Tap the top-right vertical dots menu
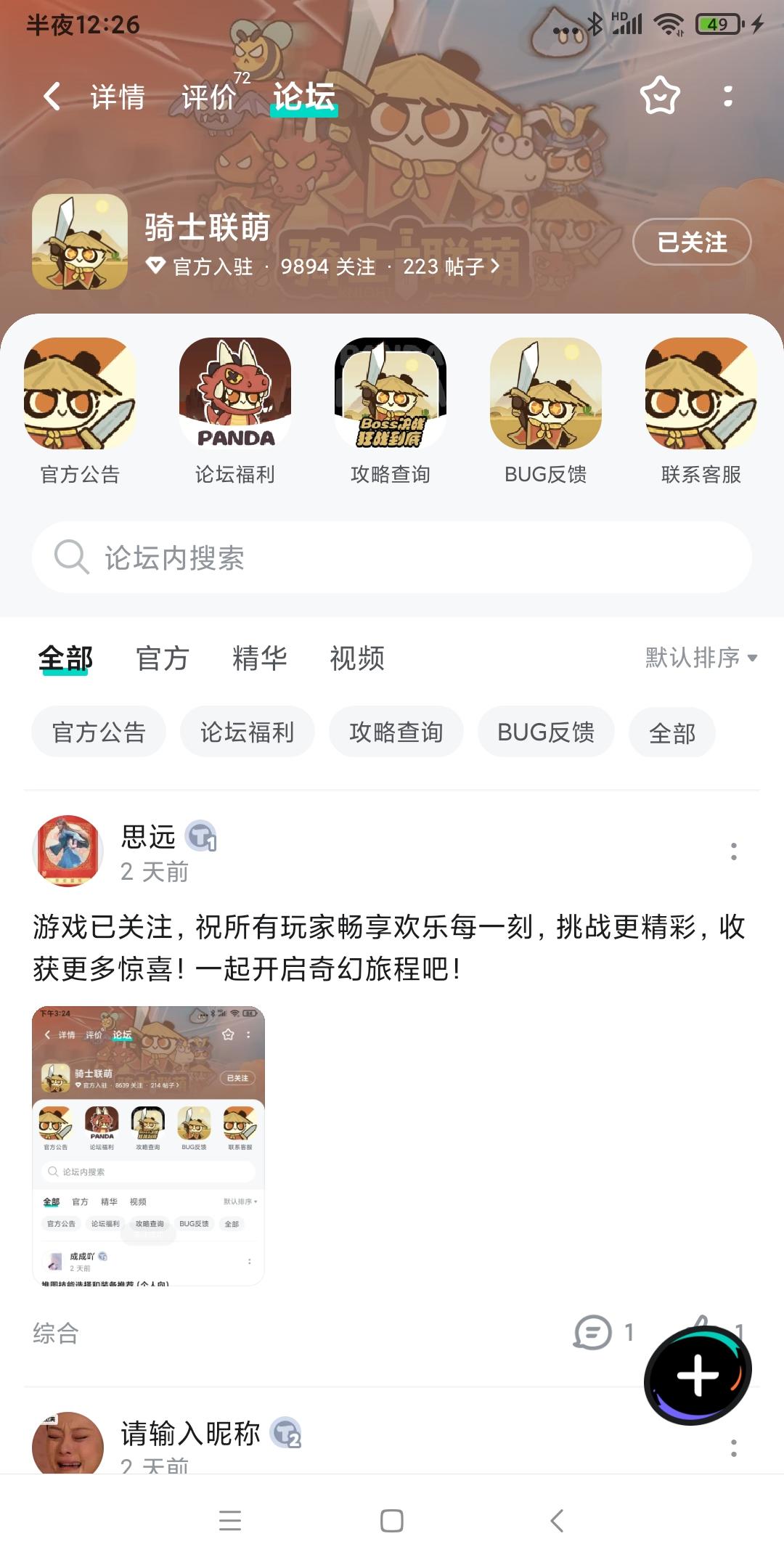784x1568 pixels. 730,97
